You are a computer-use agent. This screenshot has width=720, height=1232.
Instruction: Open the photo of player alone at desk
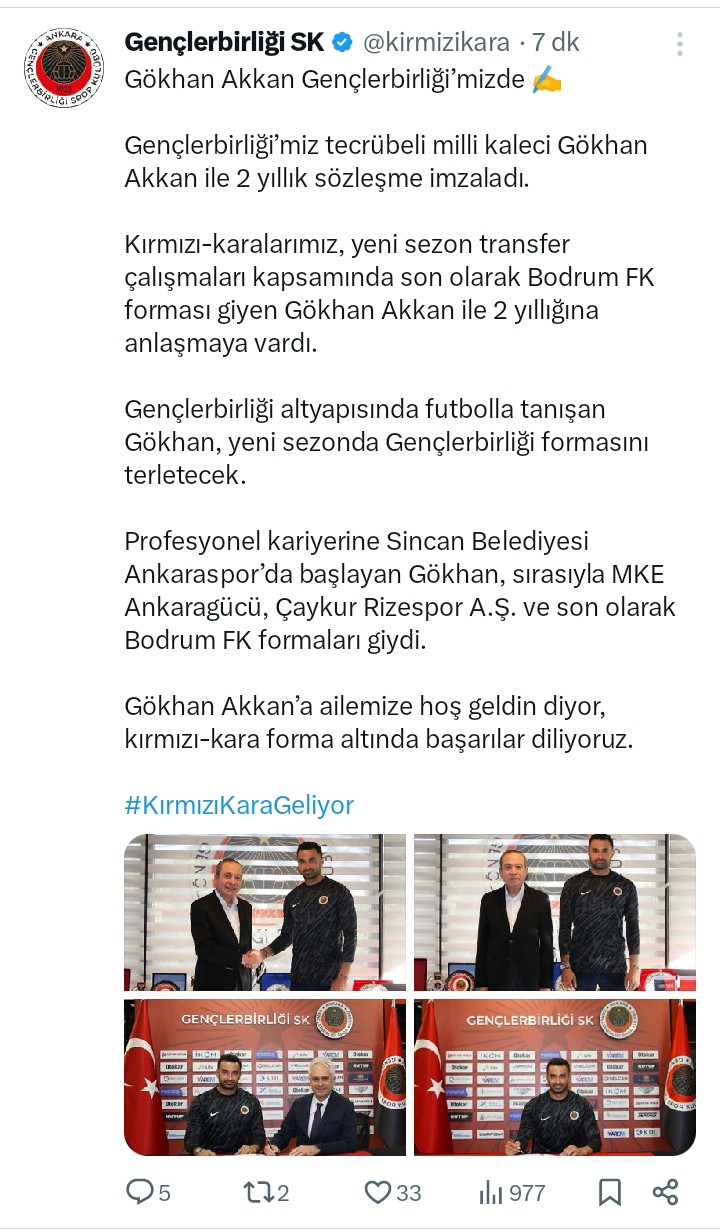pos(555,1078)
